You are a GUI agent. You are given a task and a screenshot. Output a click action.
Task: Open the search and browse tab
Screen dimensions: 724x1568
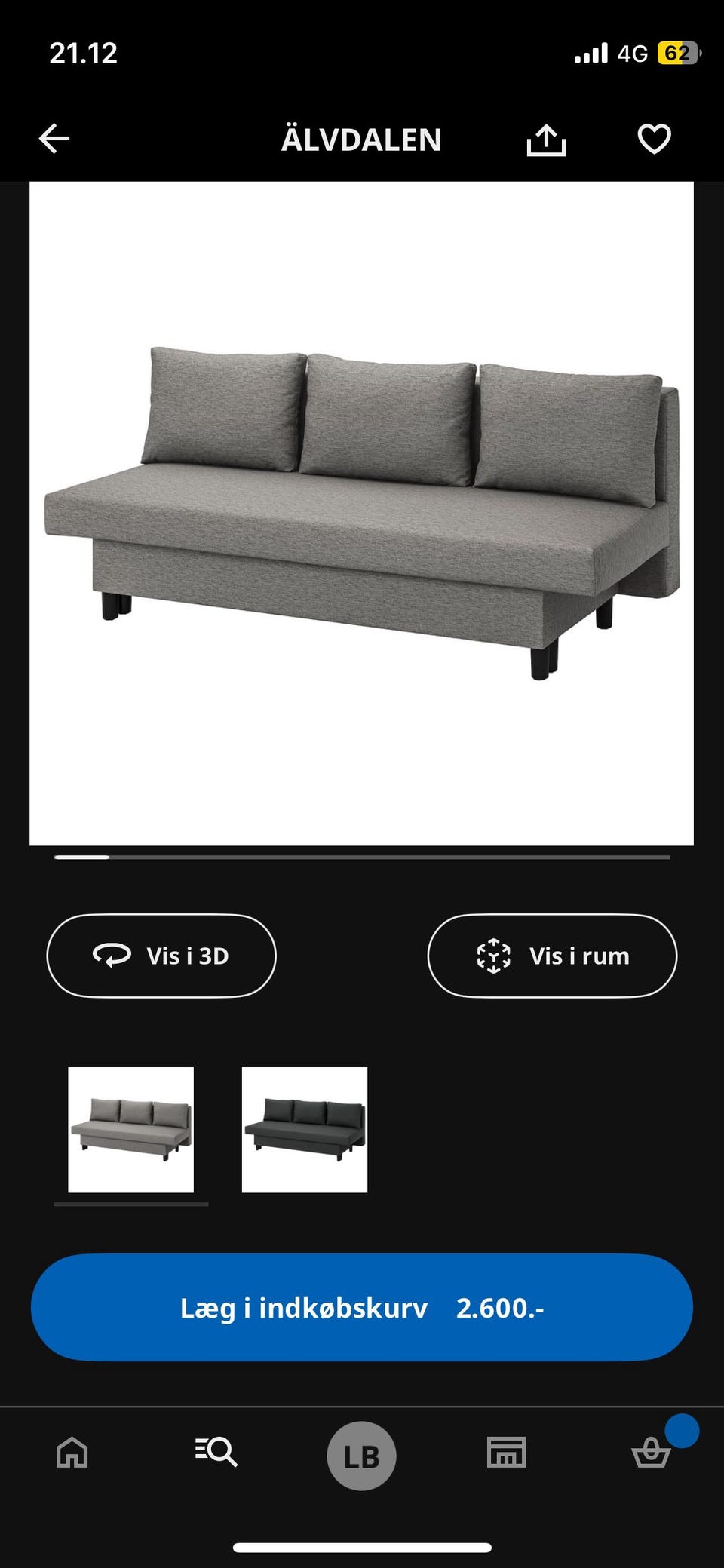coord(216,1452)
